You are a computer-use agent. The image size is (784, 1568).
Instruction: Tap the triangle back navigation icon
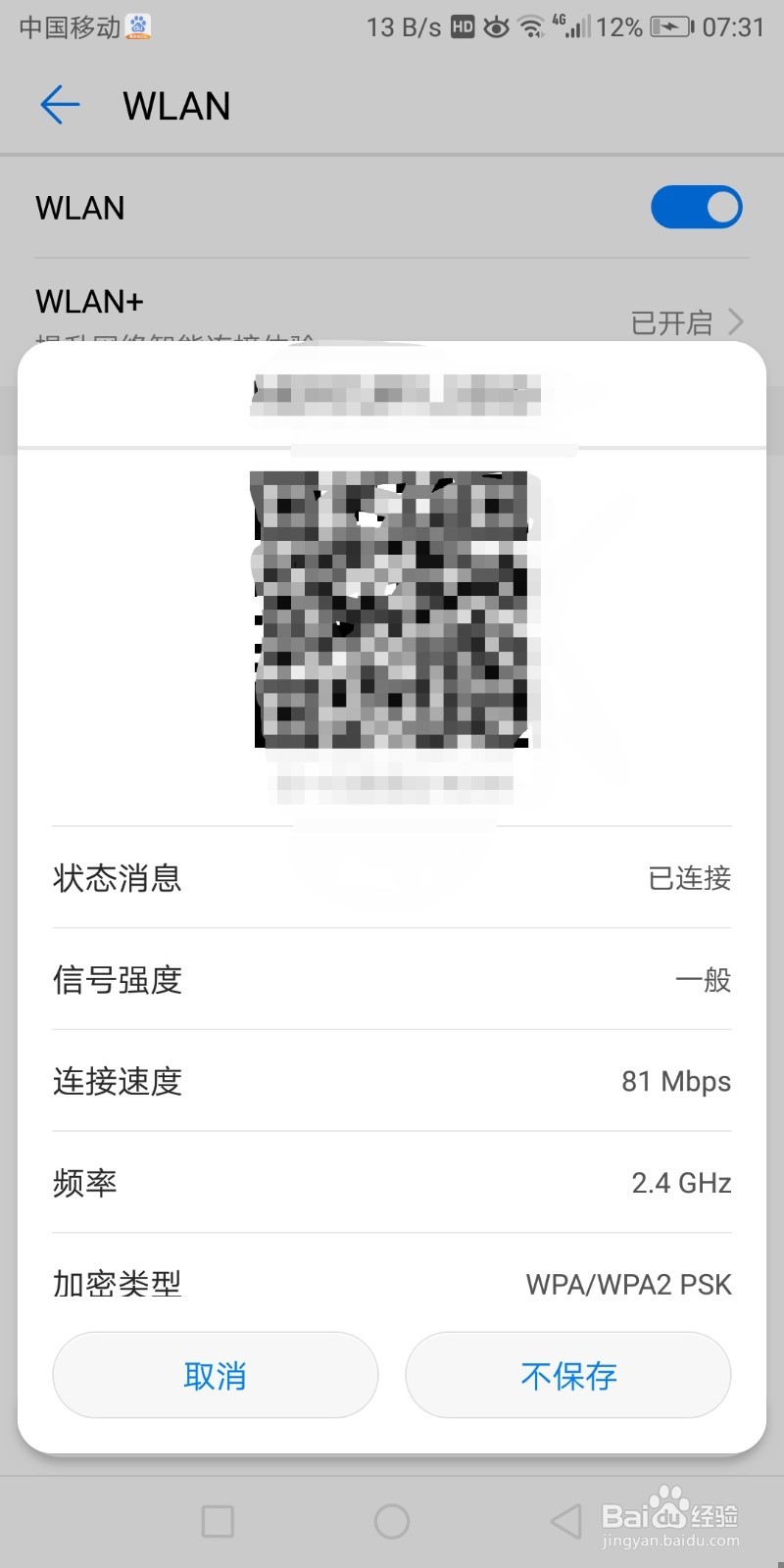tap(563, 1521)
